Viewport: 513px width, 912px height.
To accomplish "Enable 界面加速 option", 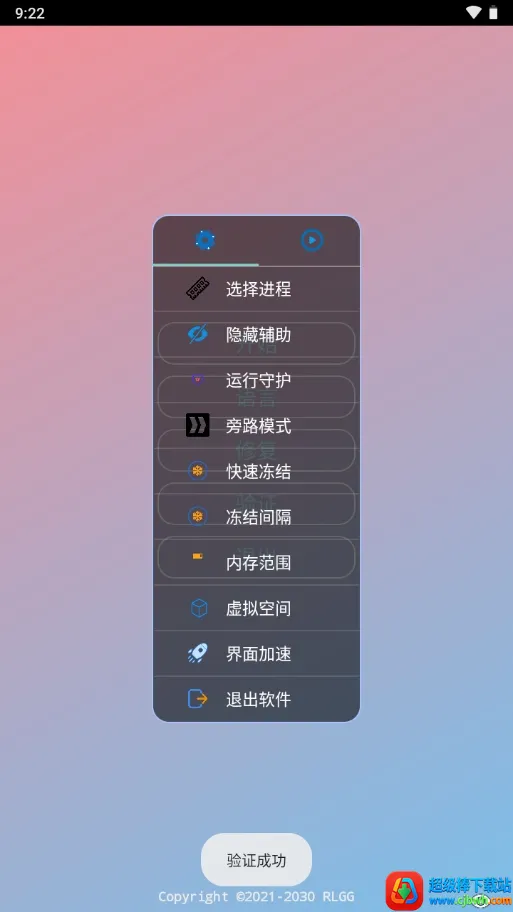I will [x=256, y=654].
